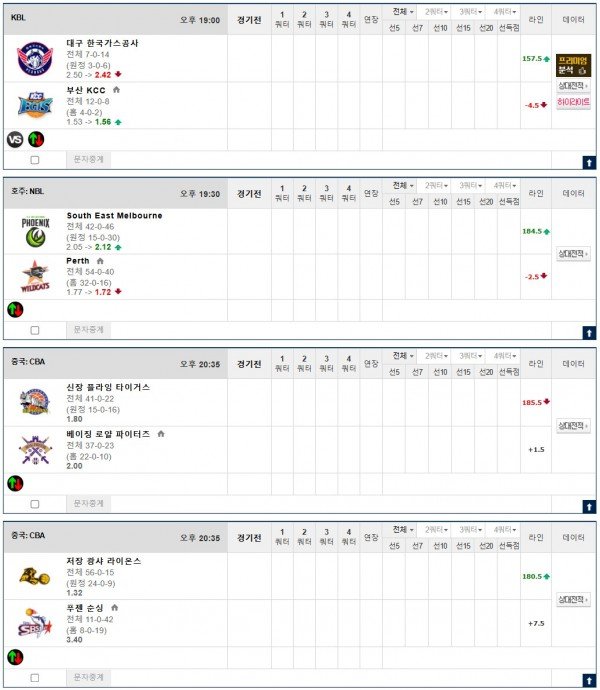600x690 pixels.
Task: Open text broadcast for the 푸젠 순싱 game
Action: [89, 677]
